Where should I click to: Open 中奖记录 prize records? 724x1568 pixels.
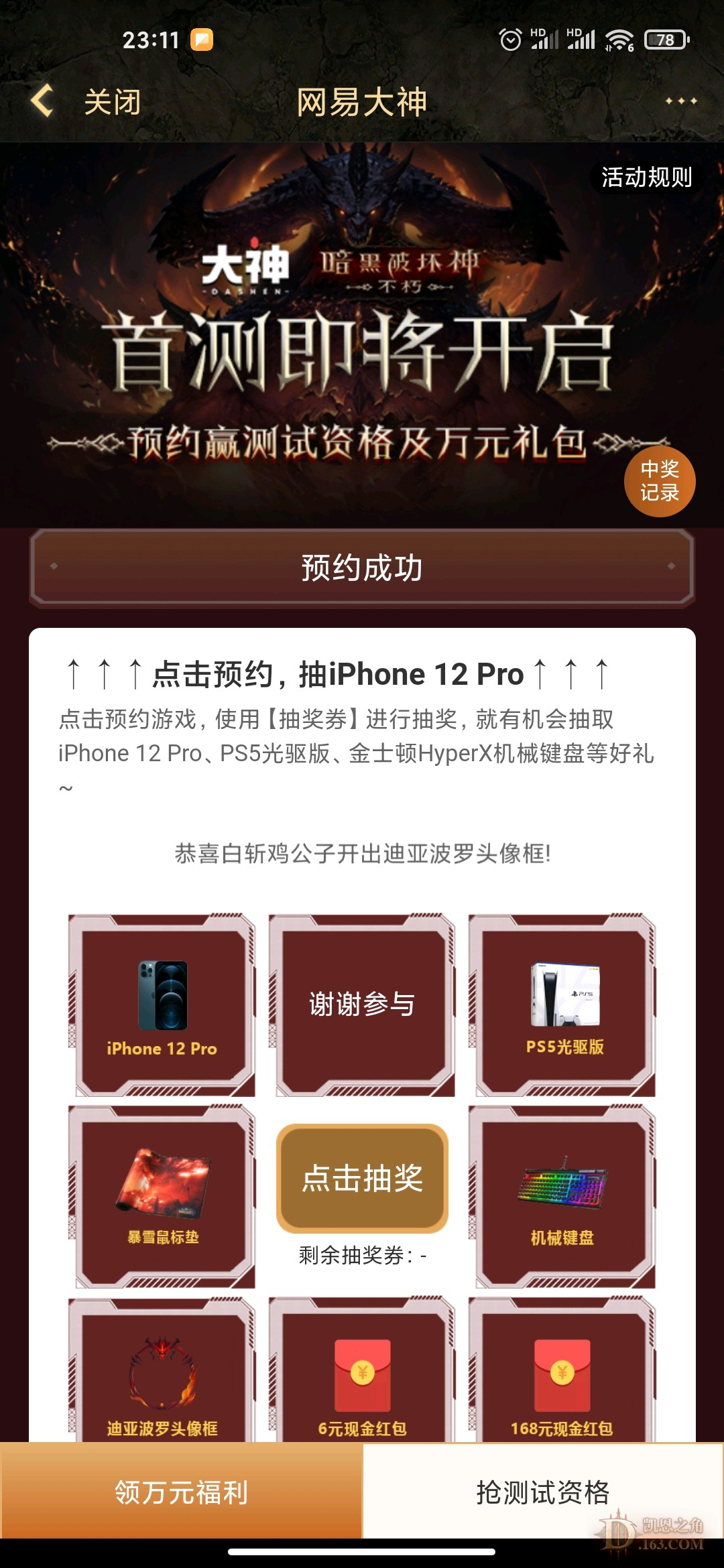pos(659,481)
